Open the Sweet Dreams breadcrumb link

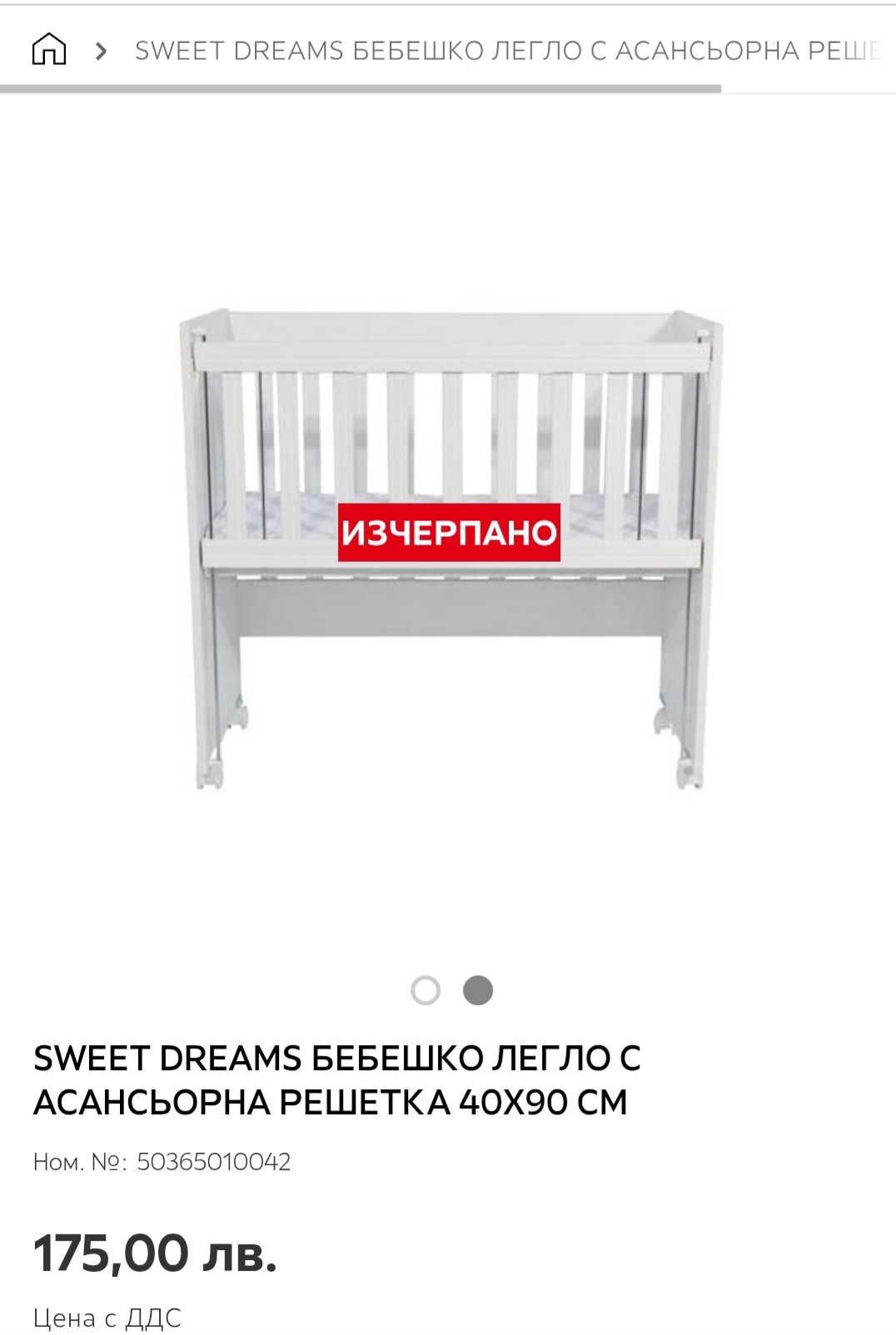[x=508, y=51]
